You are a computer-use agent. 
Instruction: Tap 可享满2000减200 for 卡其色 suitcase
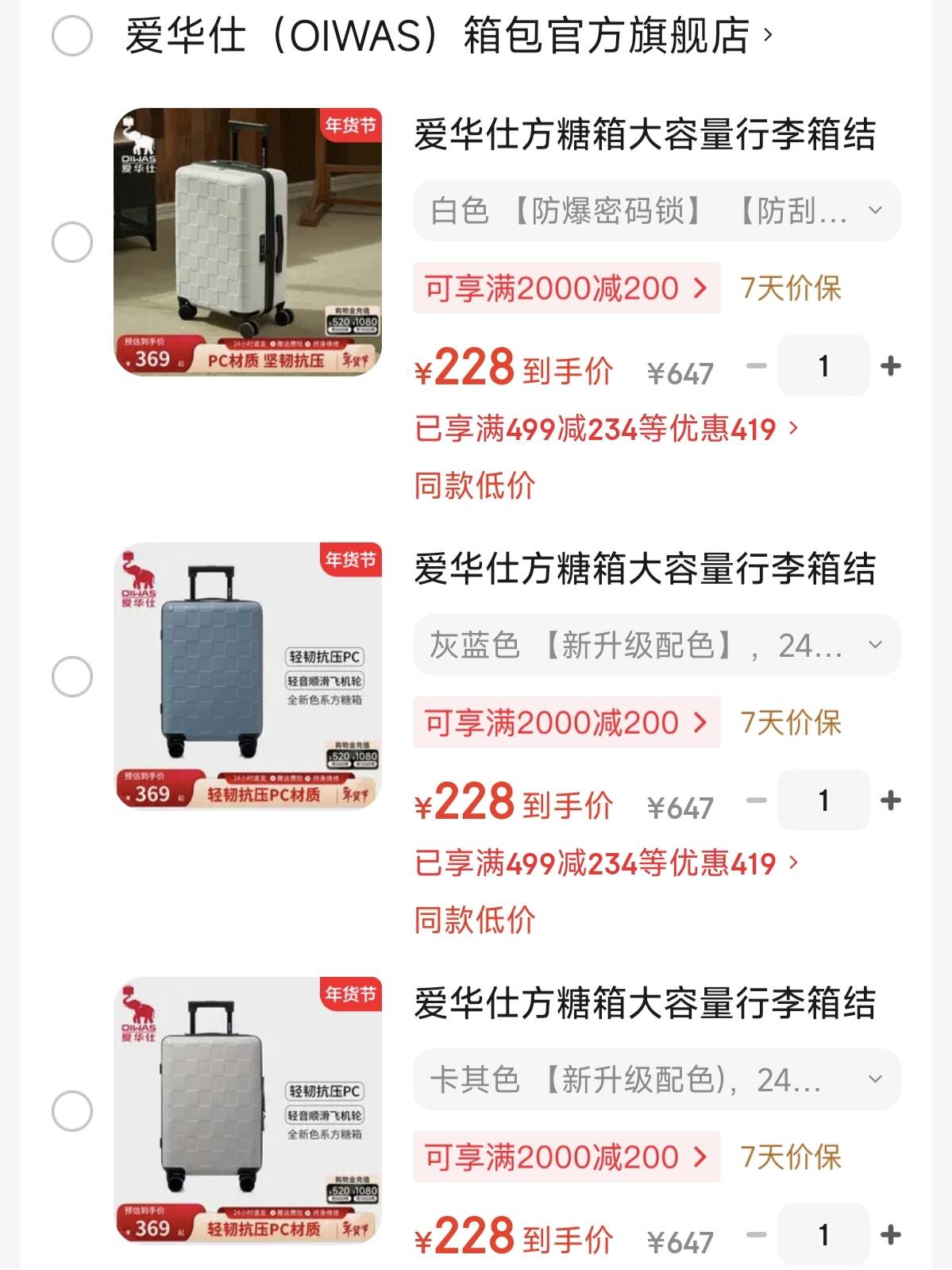tap(565, 1157)
